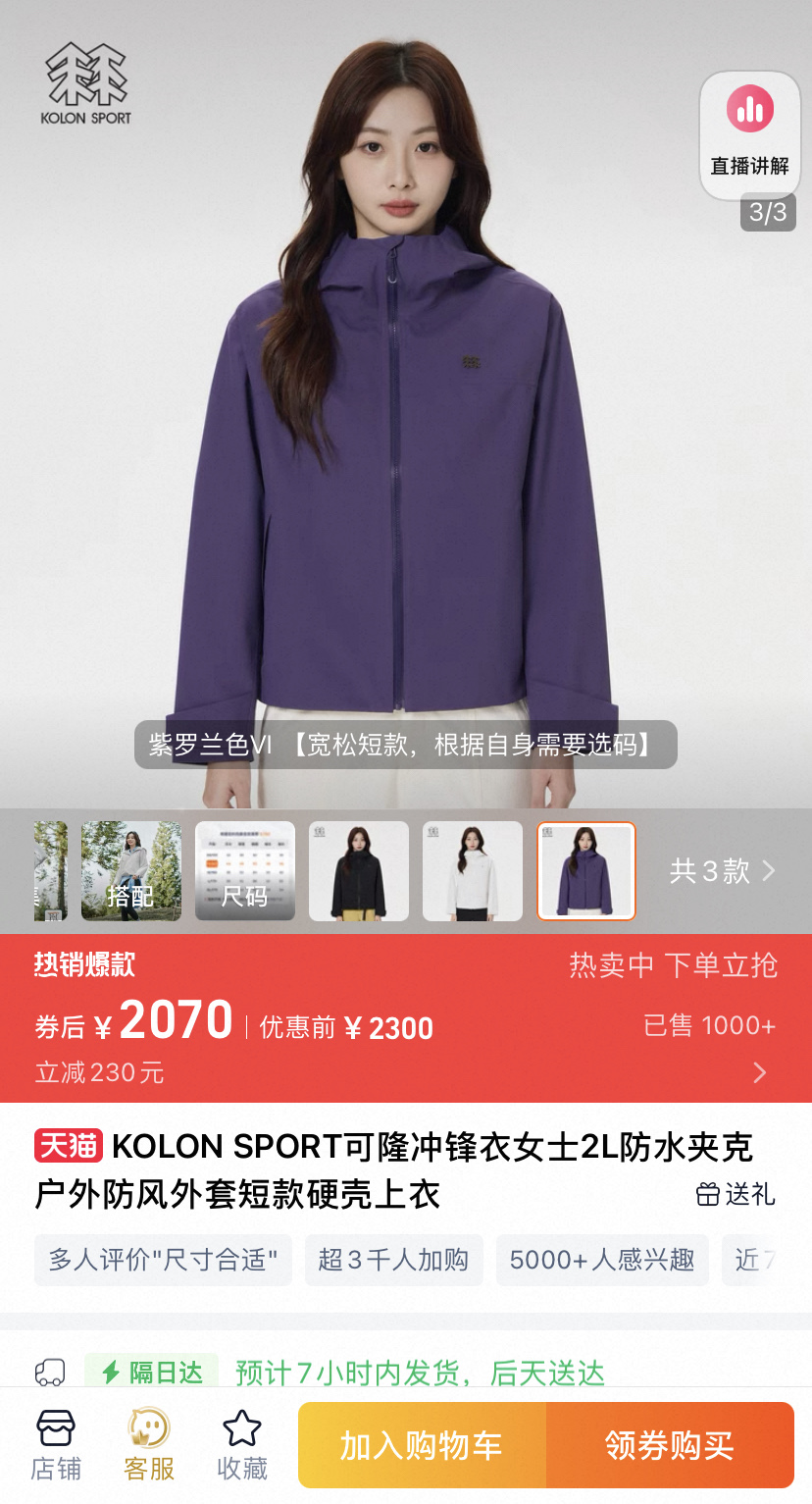
Task: Select the purple jacket thumbnail
Action: [x=585, y=871]
